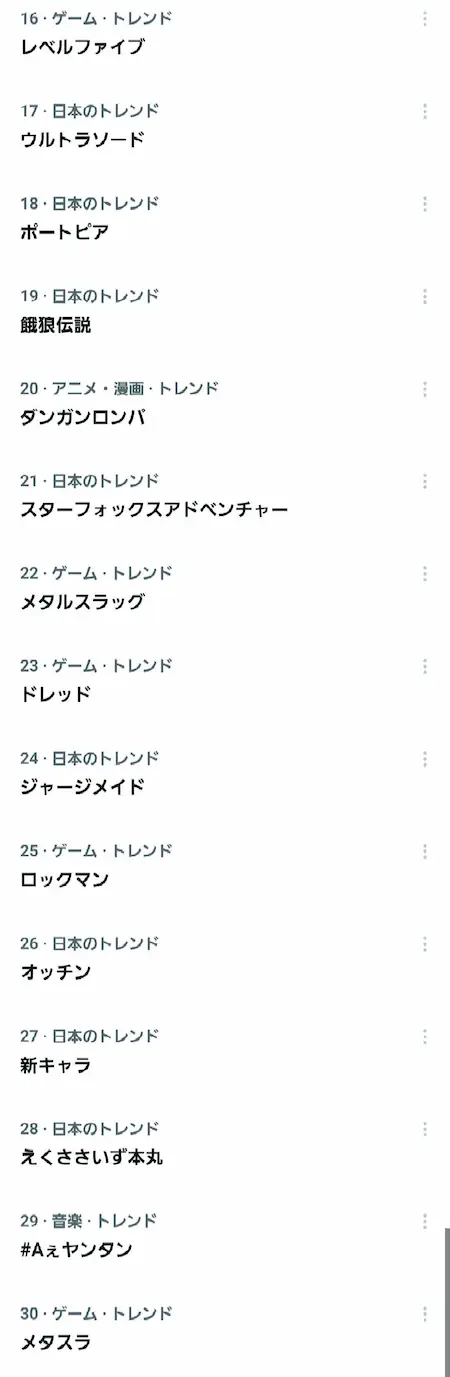This screenshot has width=450, height=1377.
Task: Select the オッチン trend
Action: click(x=225, y=958)
